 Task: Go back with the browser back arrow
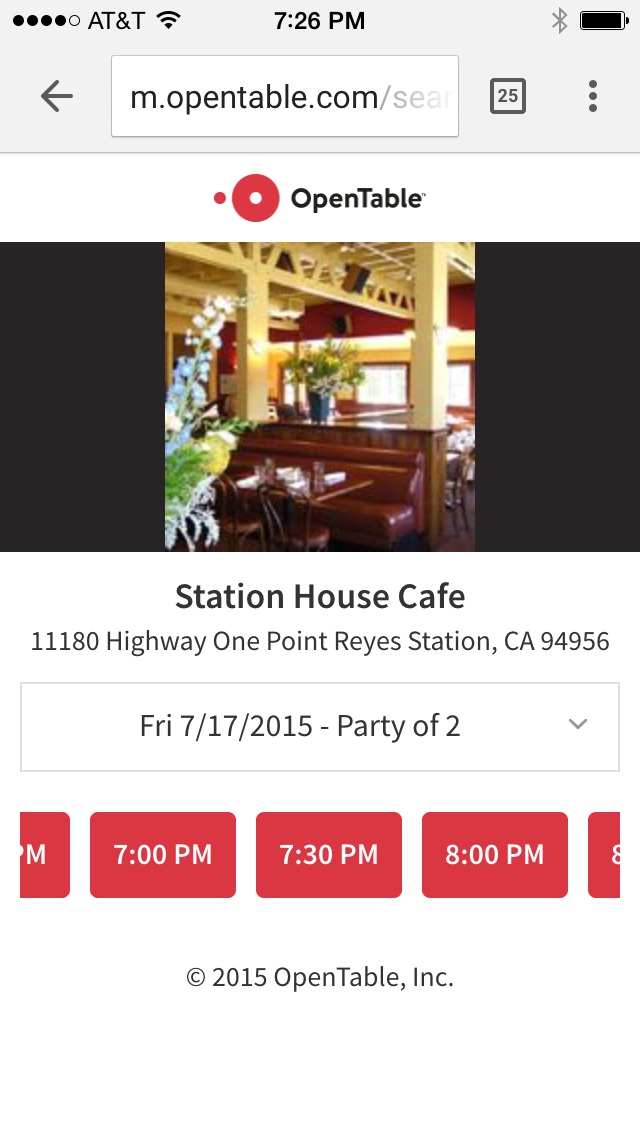pyautogui.click(x=57, y=96)
